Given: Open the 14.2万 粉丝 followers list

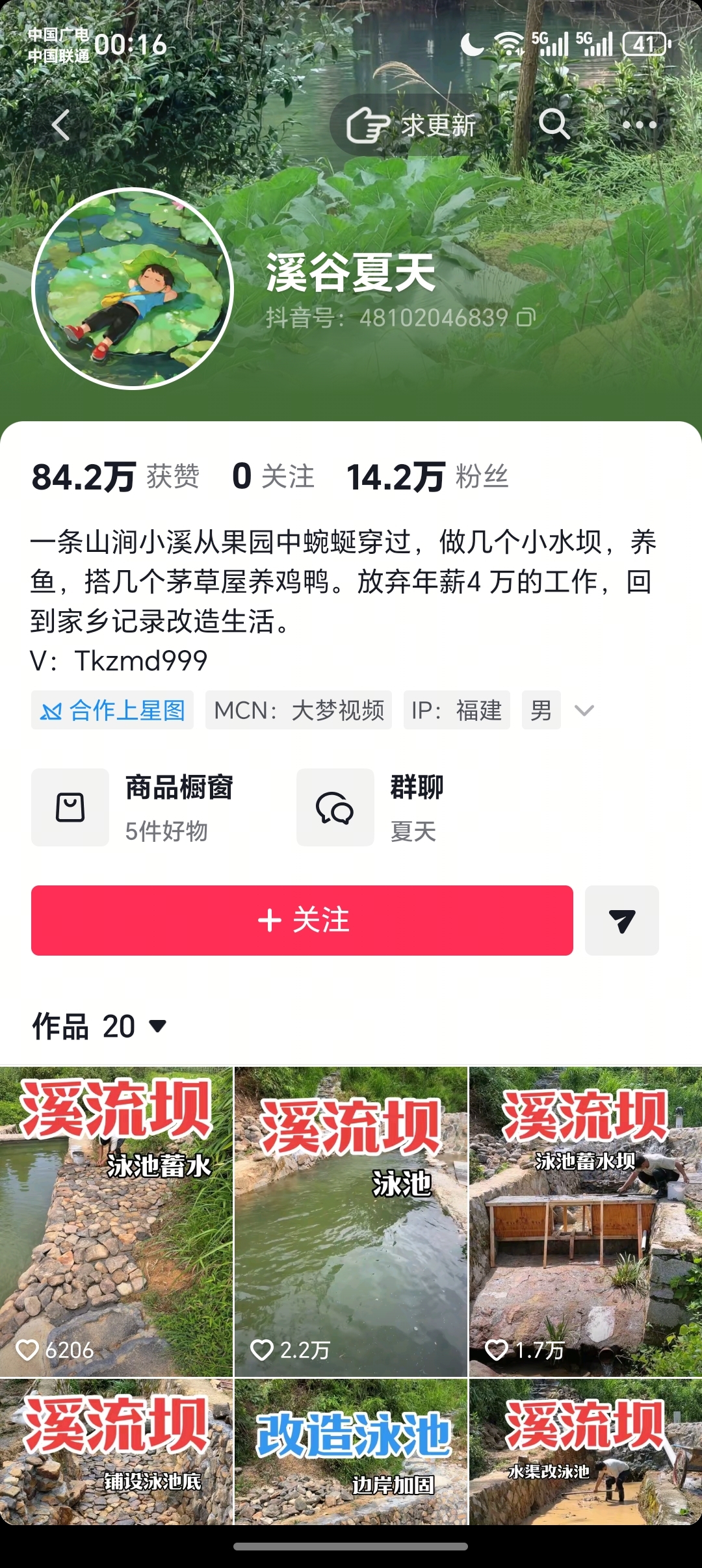Looking at the screenshot, I should coord(427,477).
